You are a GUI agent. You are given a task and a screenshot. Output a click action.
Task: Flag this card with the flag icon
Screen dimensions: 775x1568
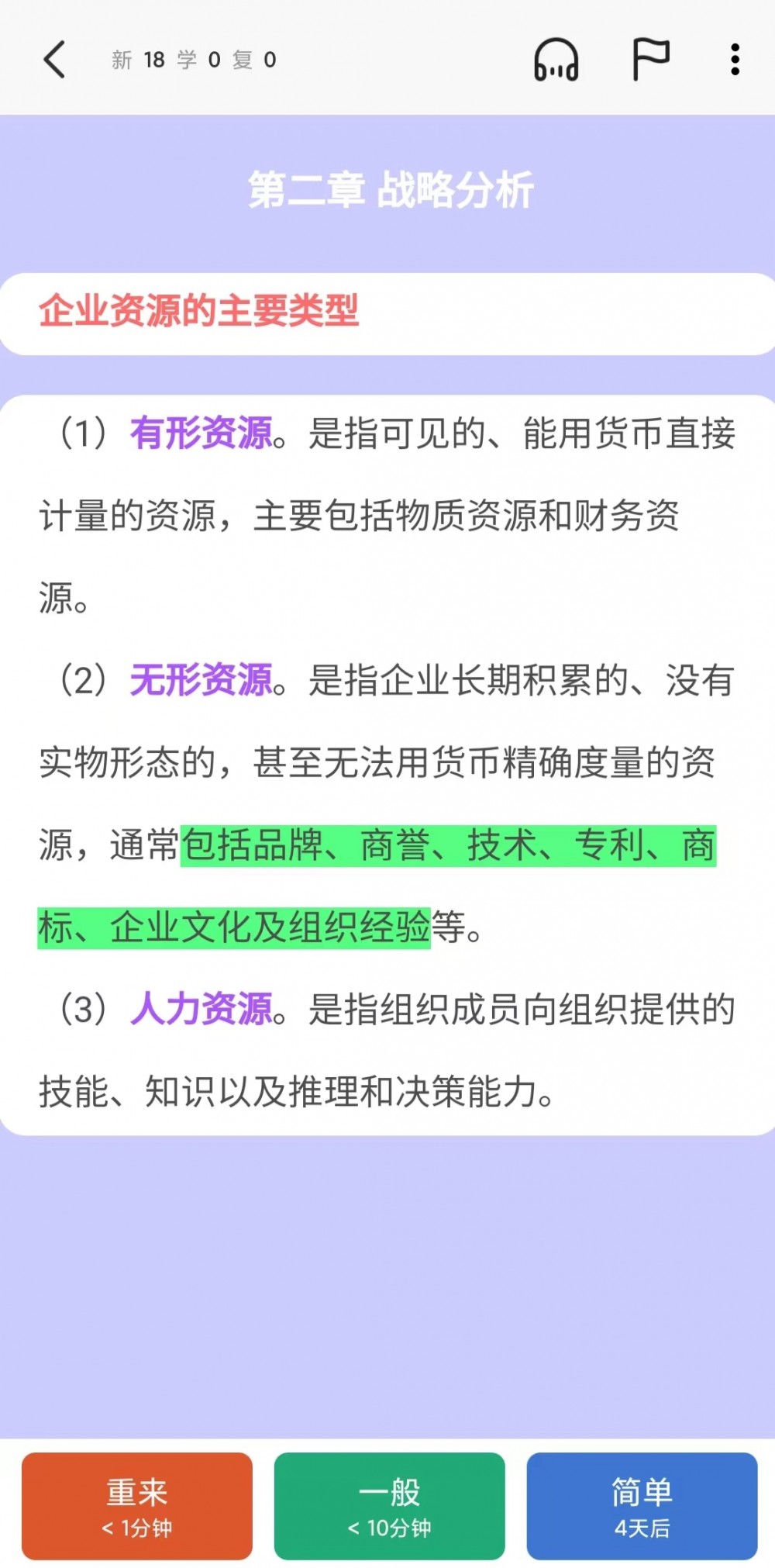pyautogui.click(x=650, y=60)
